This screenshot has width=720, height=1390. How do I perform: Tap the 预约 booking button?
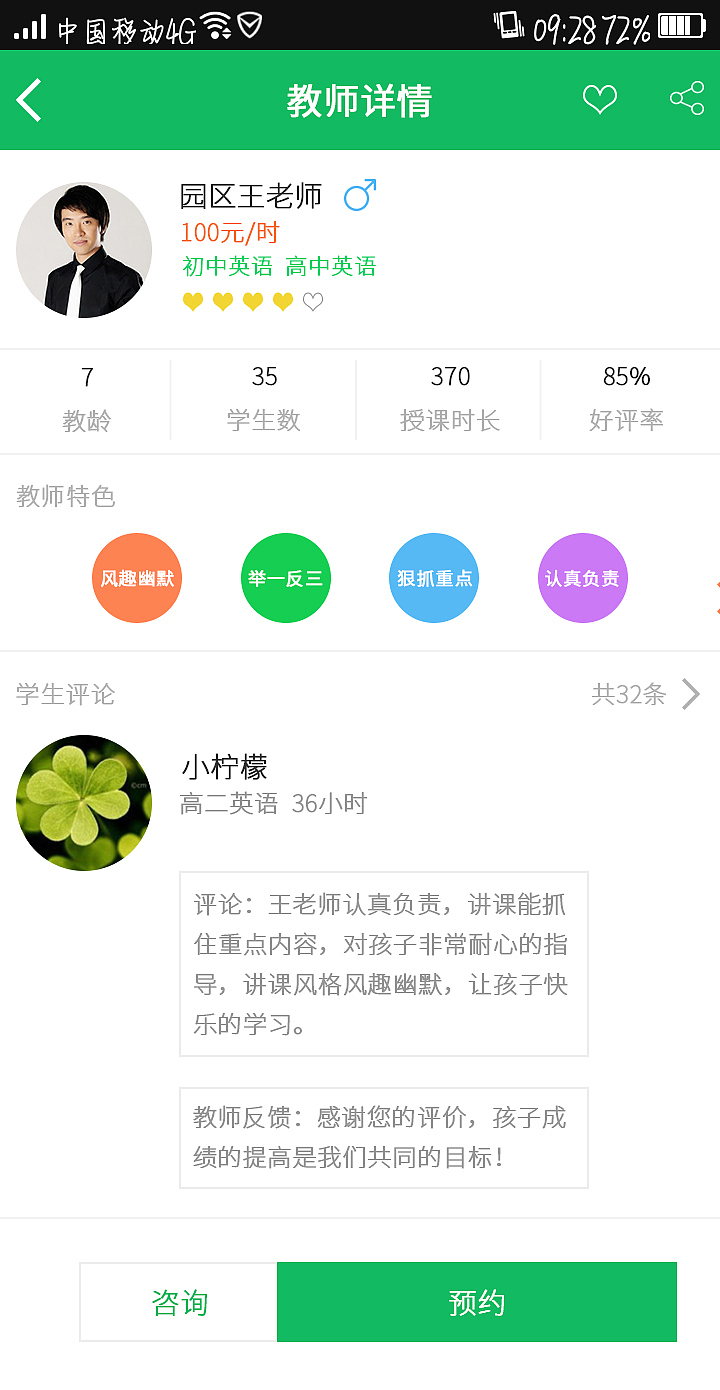click(477, 1302)
